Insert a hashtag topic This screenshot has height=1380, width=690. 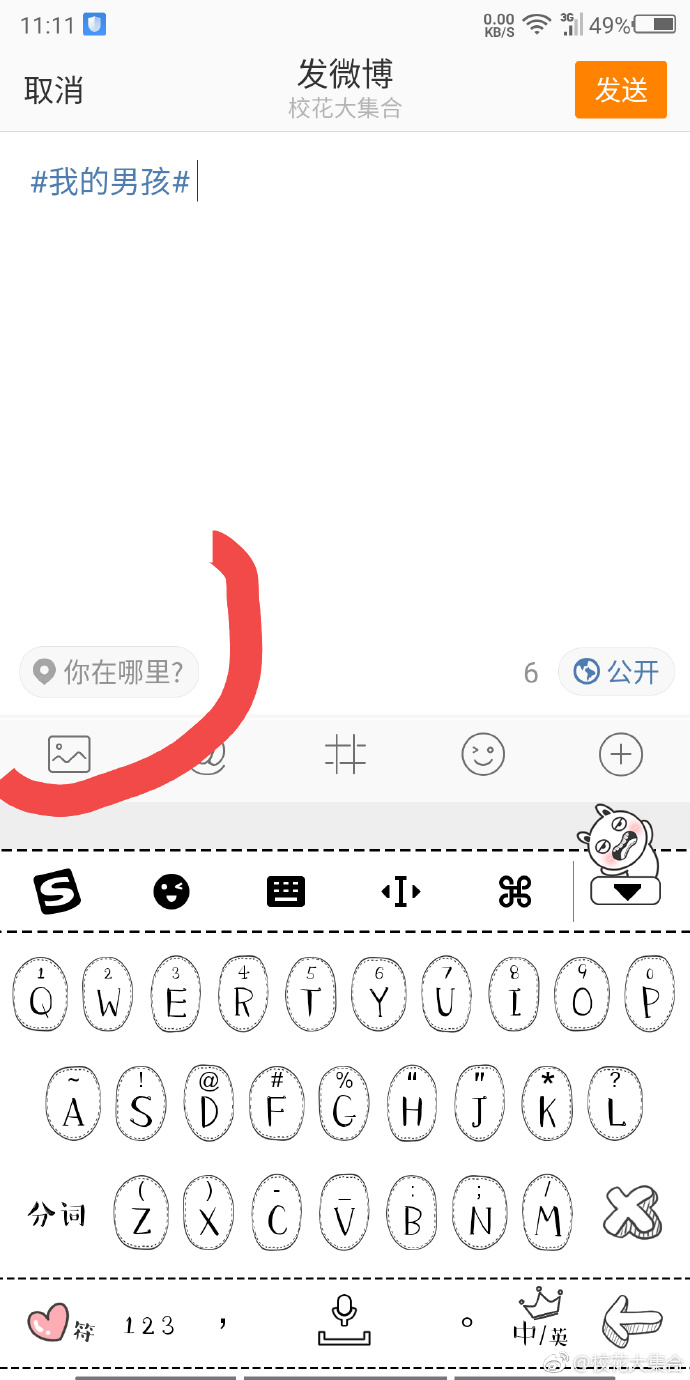pos(345,754)
